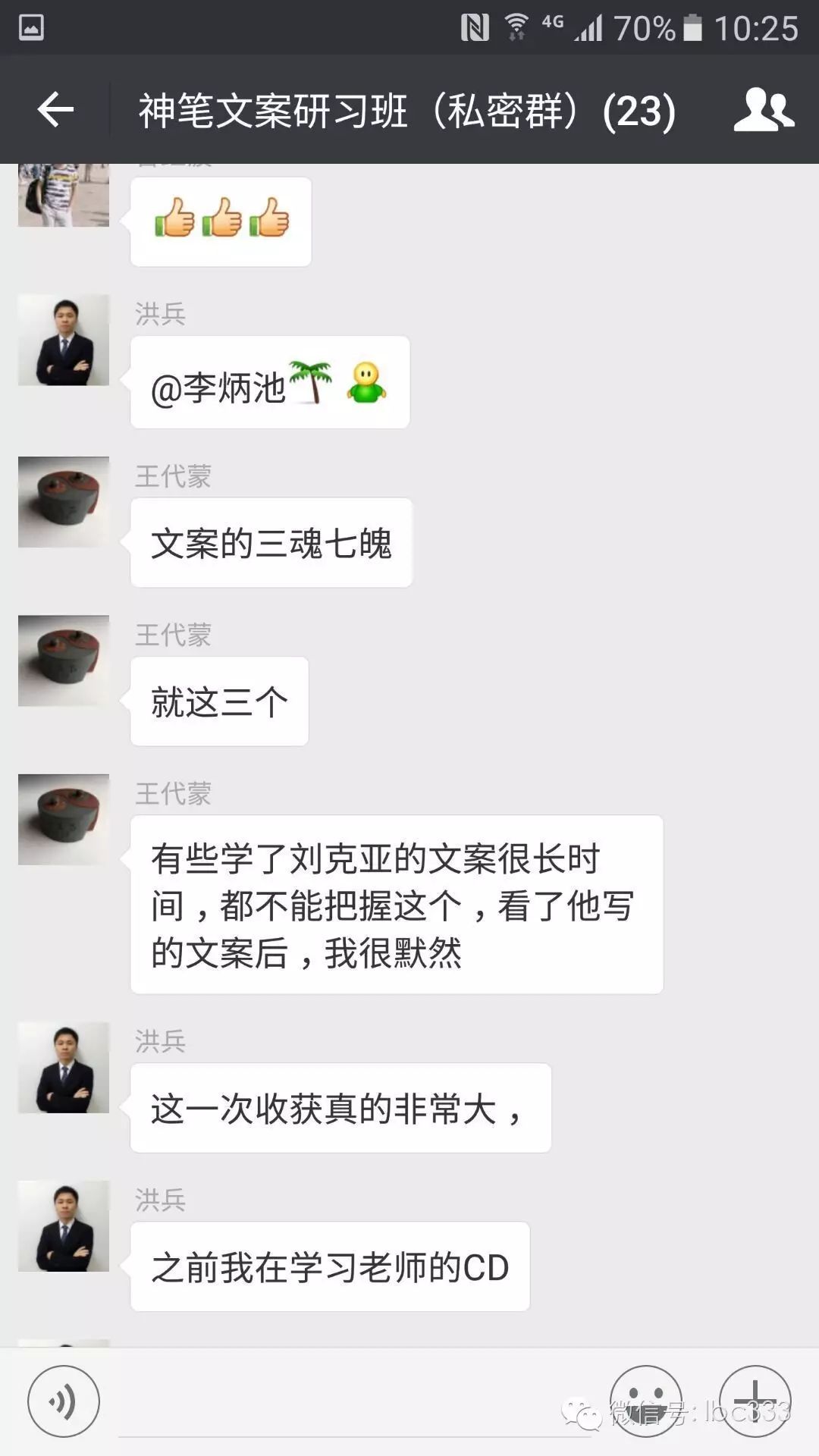Image resolution: width=819 pixels, height=1456 pixels.
Task: Switch to voice message input
Action: pos(64,1401)
